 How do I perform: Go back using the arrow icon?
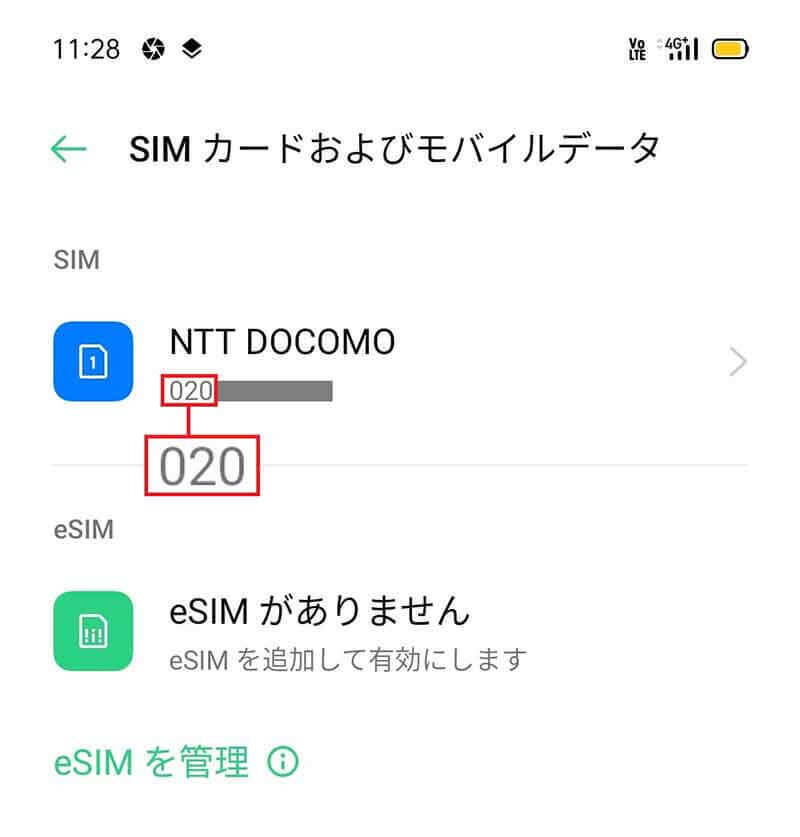point(68,150)
